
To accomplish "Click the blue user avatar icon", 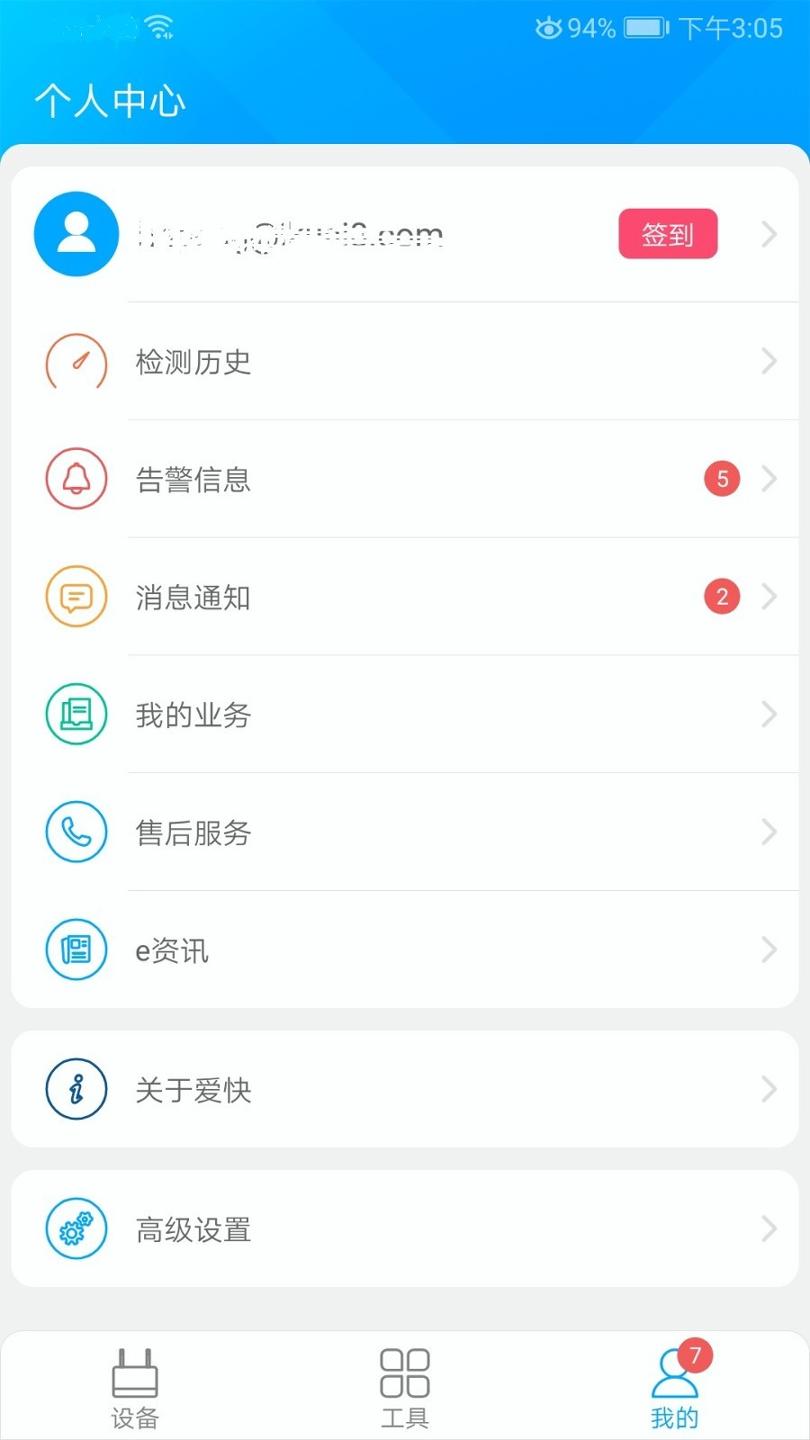I will point(76,233).
